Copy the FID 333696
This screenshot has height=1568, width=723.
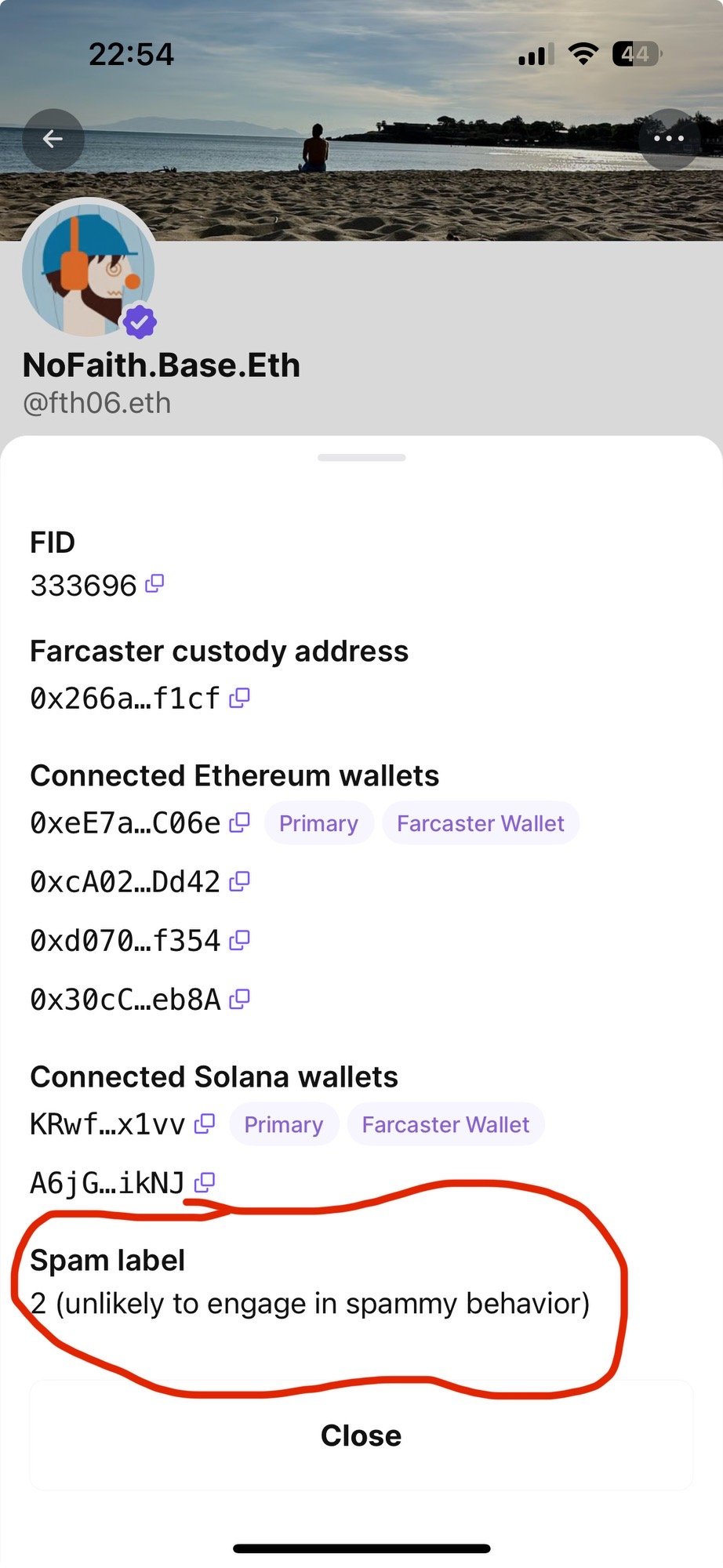(154, 583)
